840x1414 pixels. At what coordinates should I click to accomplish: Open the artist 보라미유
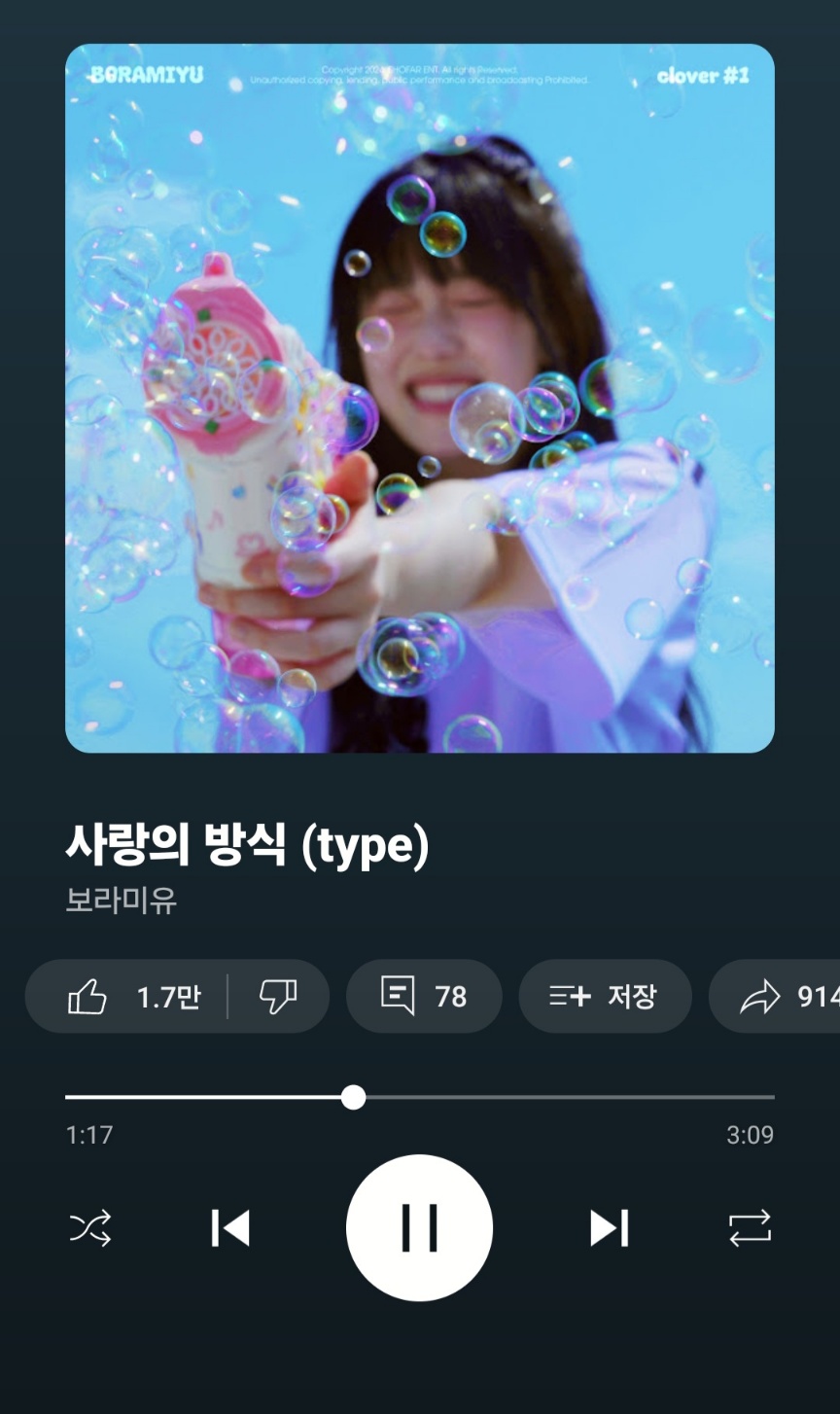click(121, 901)
